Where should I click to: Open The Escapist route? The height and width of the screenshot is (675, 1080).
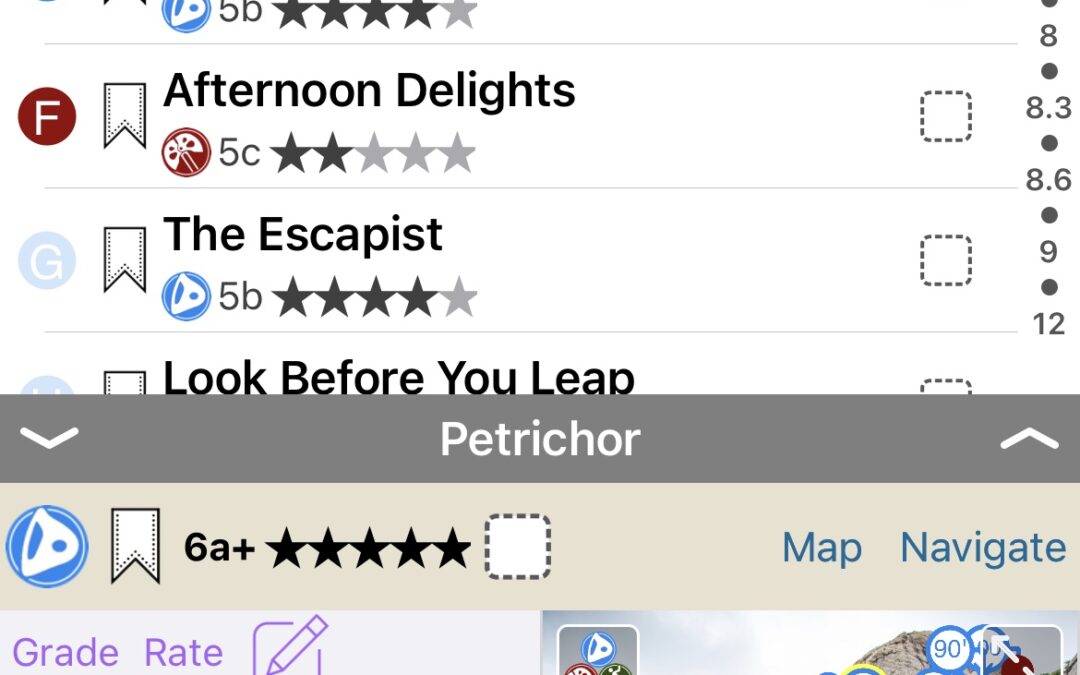click(x=303, y=236)
